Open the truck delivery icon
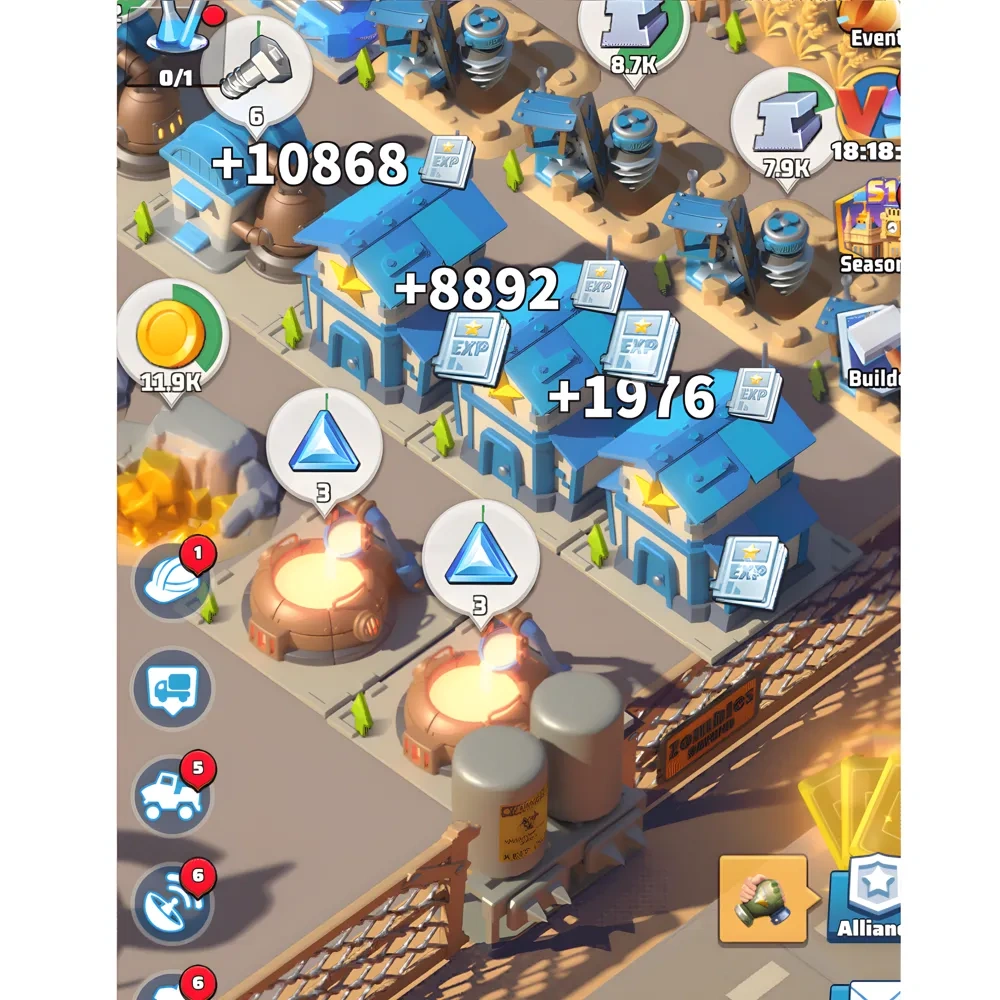 (172, 689)
